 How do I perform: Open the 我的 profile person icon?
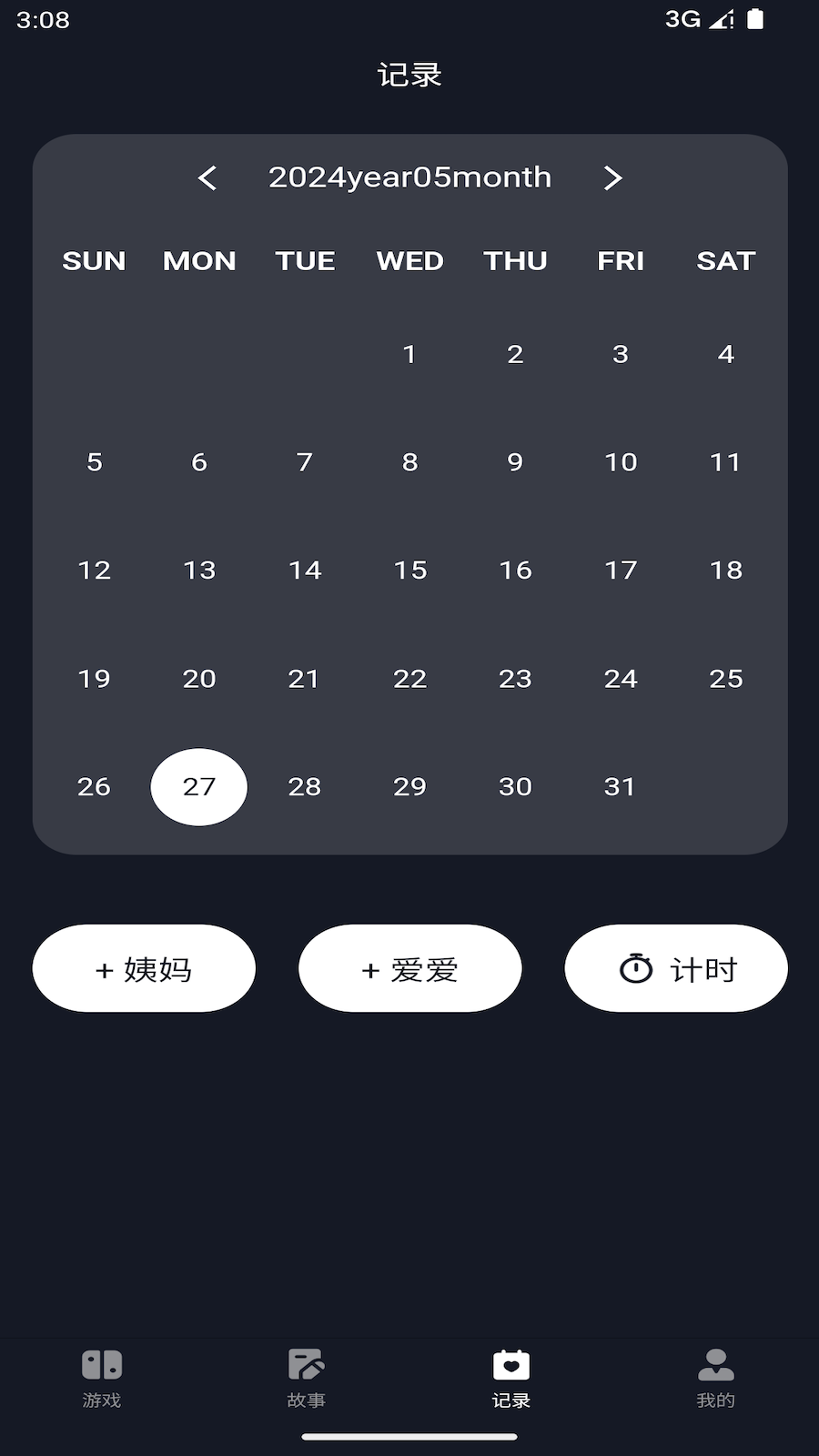click(x=716, y=1365)
